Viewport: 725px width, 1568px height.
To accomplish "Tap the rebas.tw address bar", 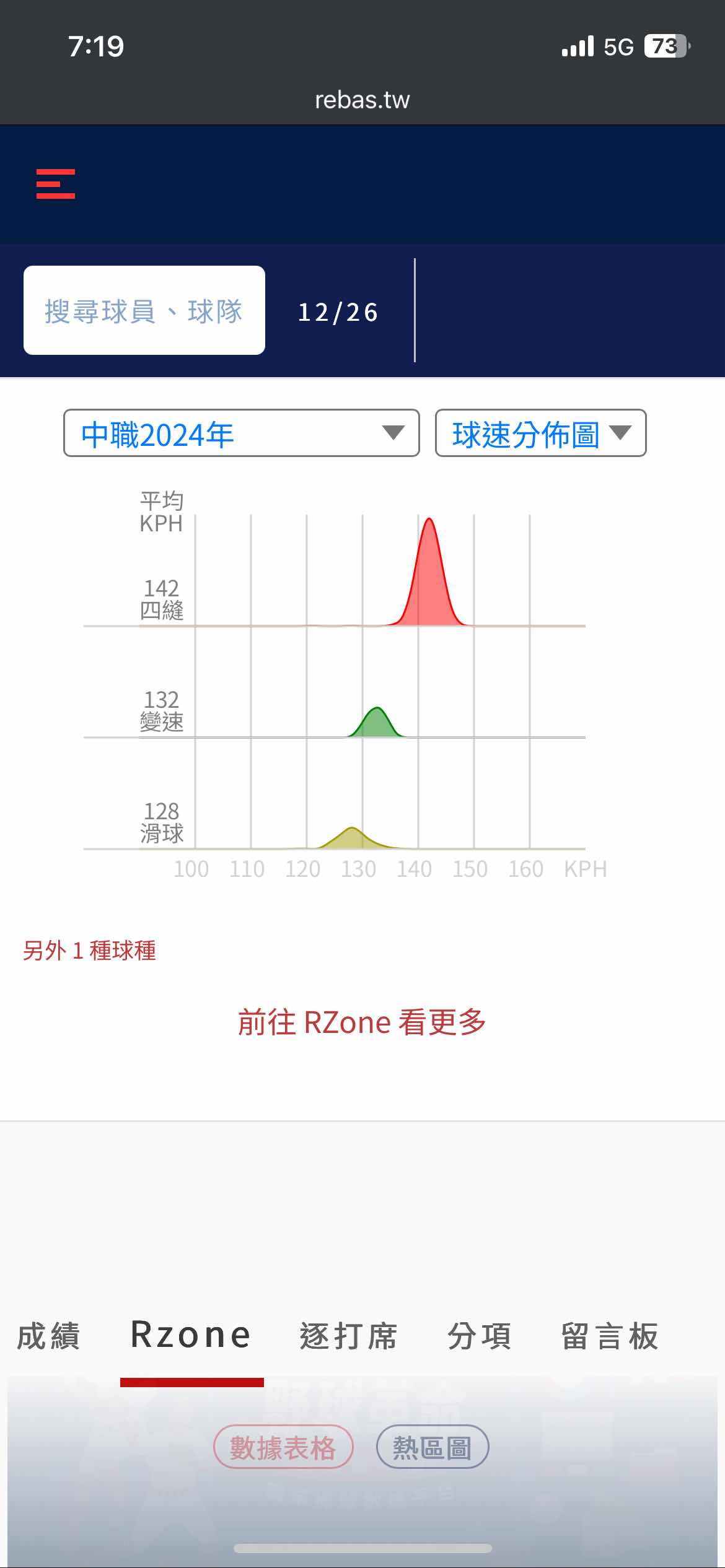I will [x=362, y=100].
